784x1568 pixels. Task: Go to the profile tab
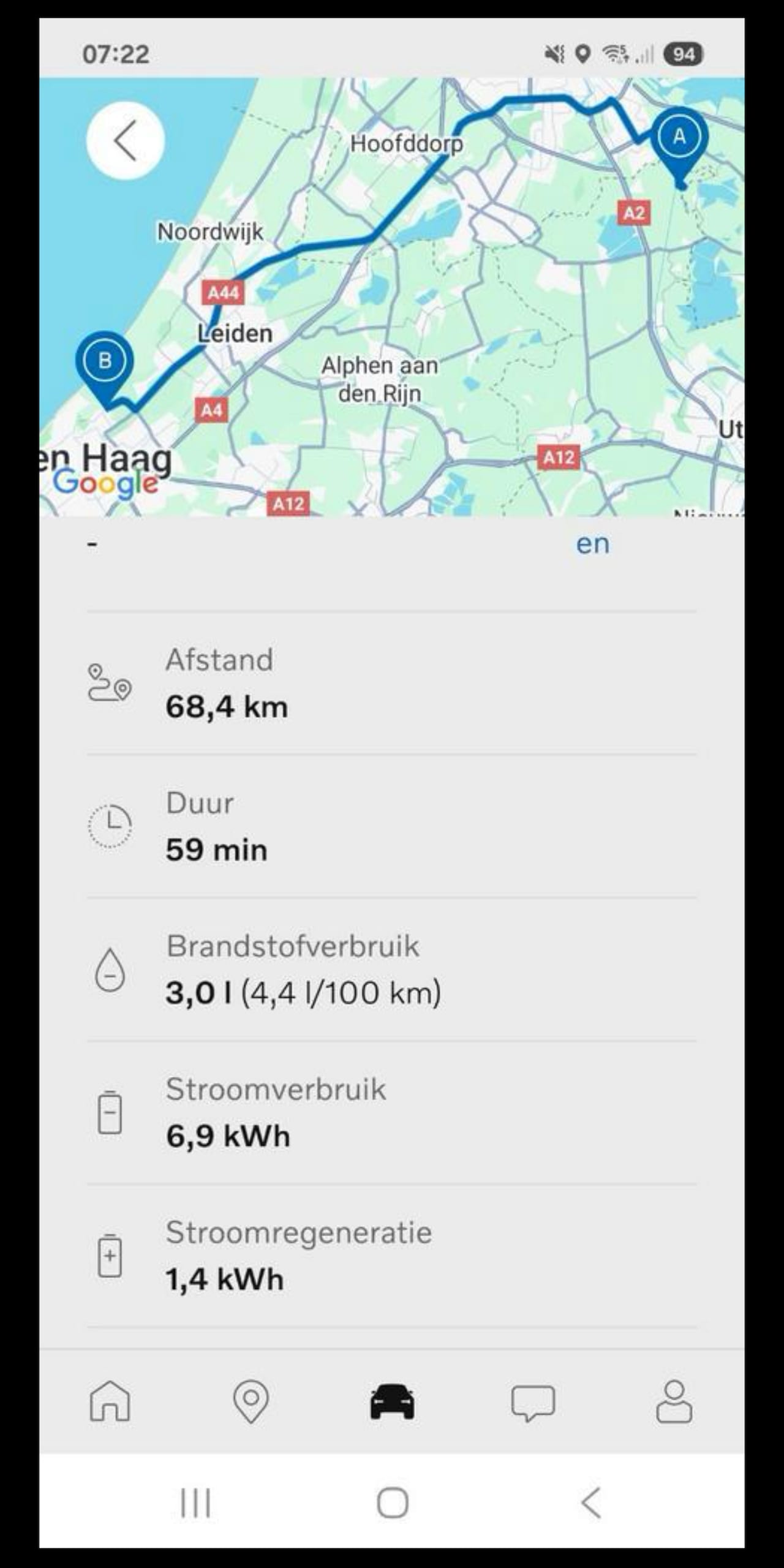pyautogui.click(x=674, y=1401)
